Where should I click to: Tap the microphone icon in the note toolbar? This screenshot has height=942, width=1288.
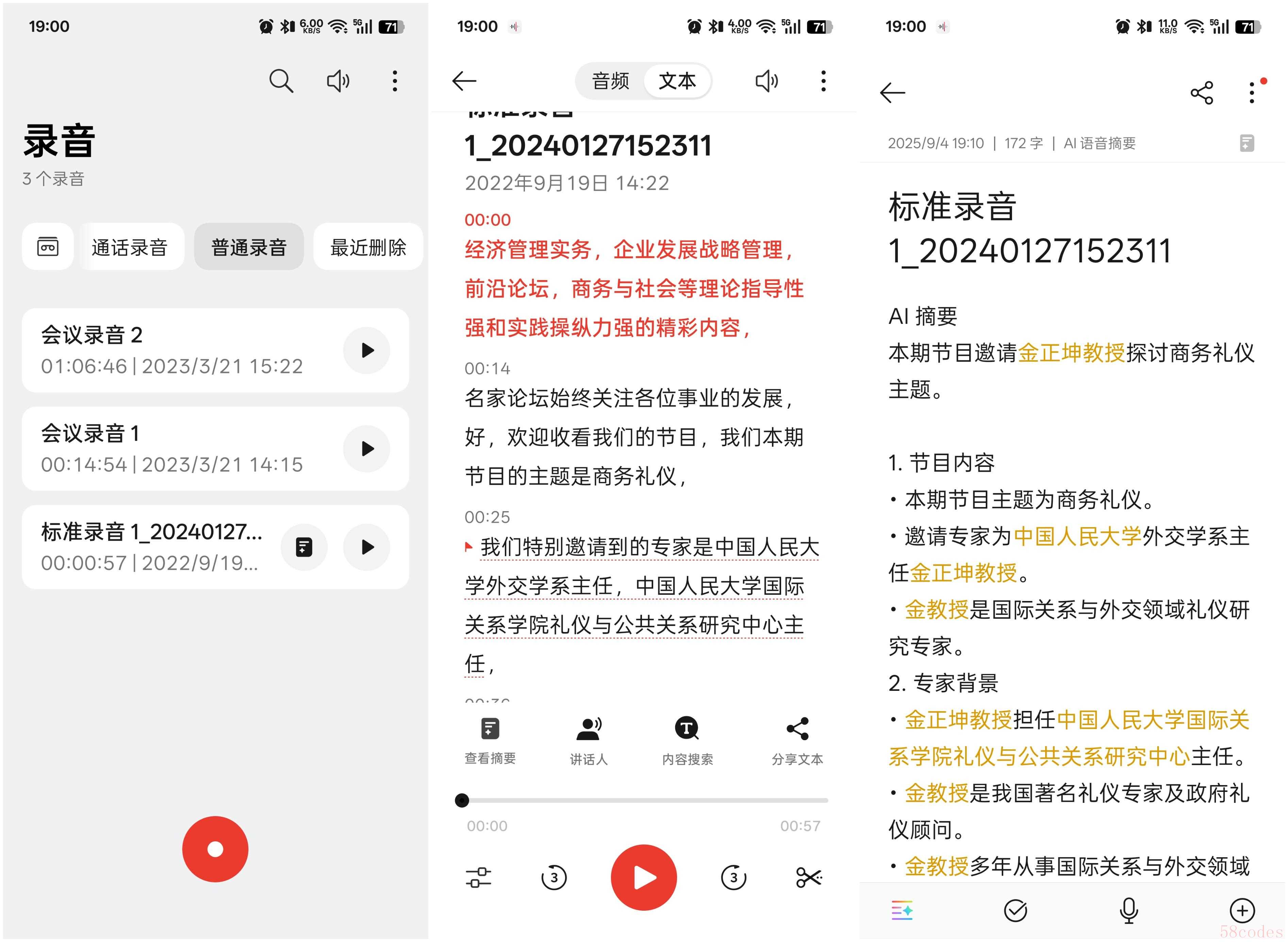coord(1128,911)
